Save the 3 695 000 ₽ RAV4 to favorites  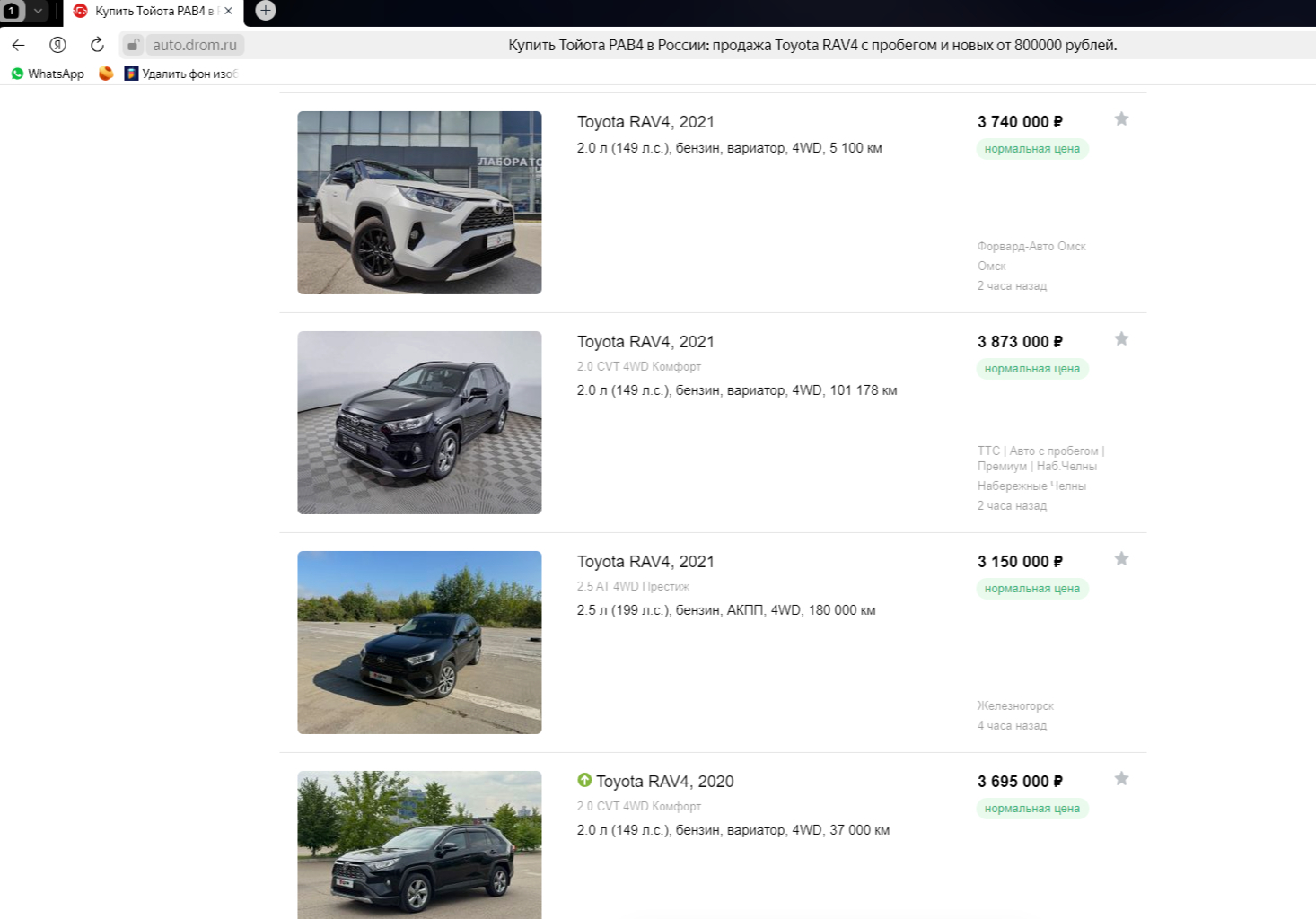1121,779
